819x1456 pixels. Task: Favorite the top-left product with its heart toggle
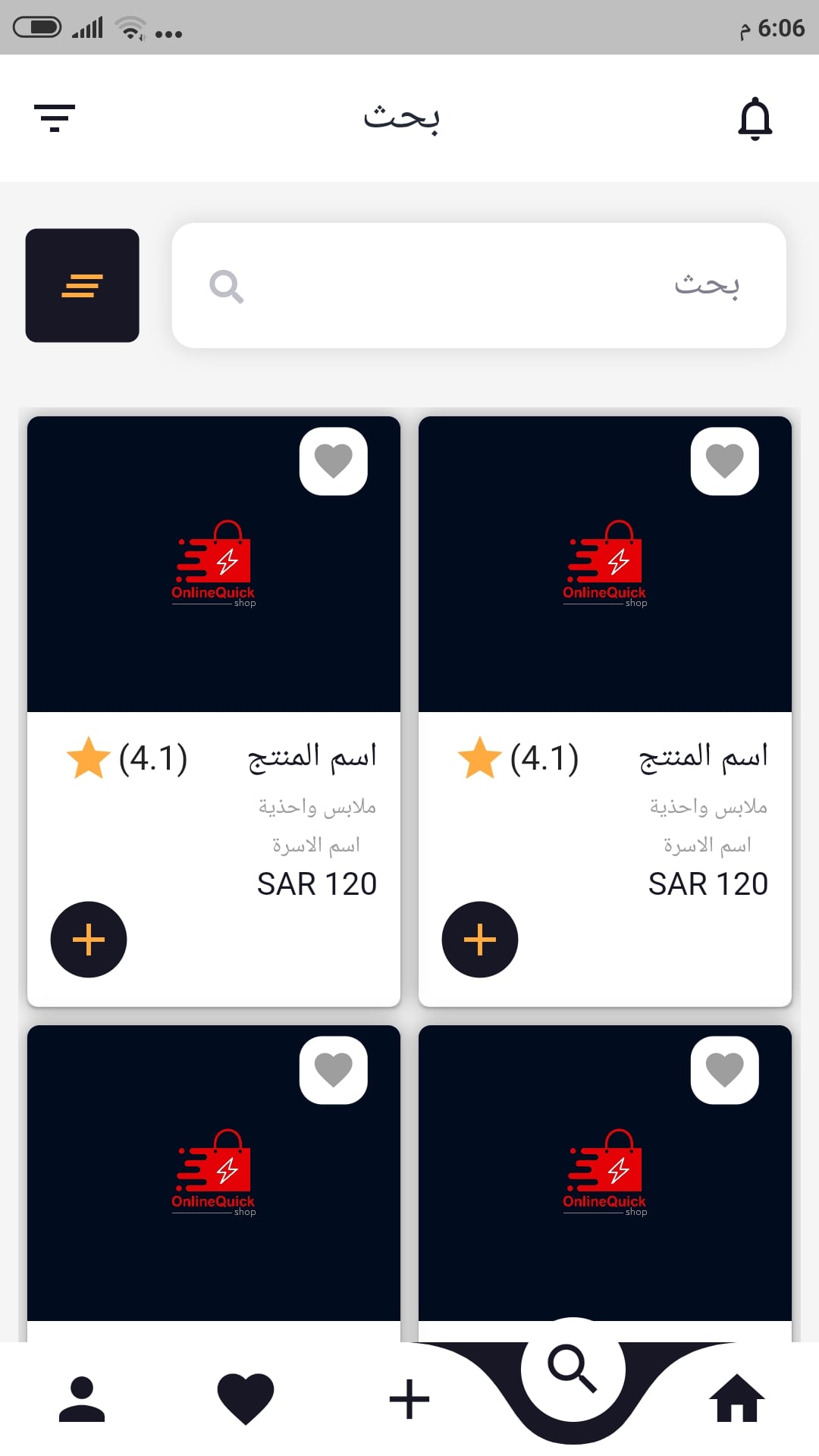tap(333, 460)
